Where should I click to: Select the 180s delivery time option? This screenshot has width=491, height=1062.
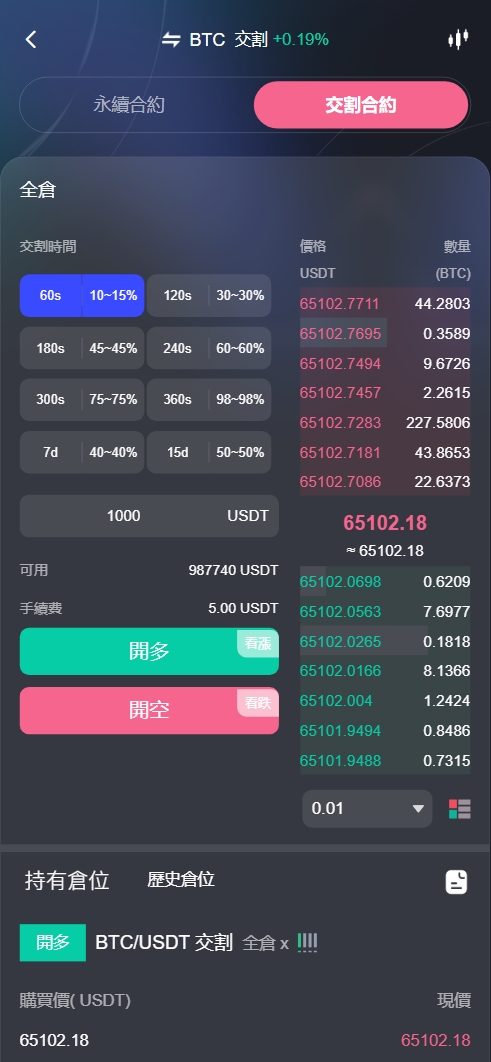pyautogui.click(x=82, y=348)
